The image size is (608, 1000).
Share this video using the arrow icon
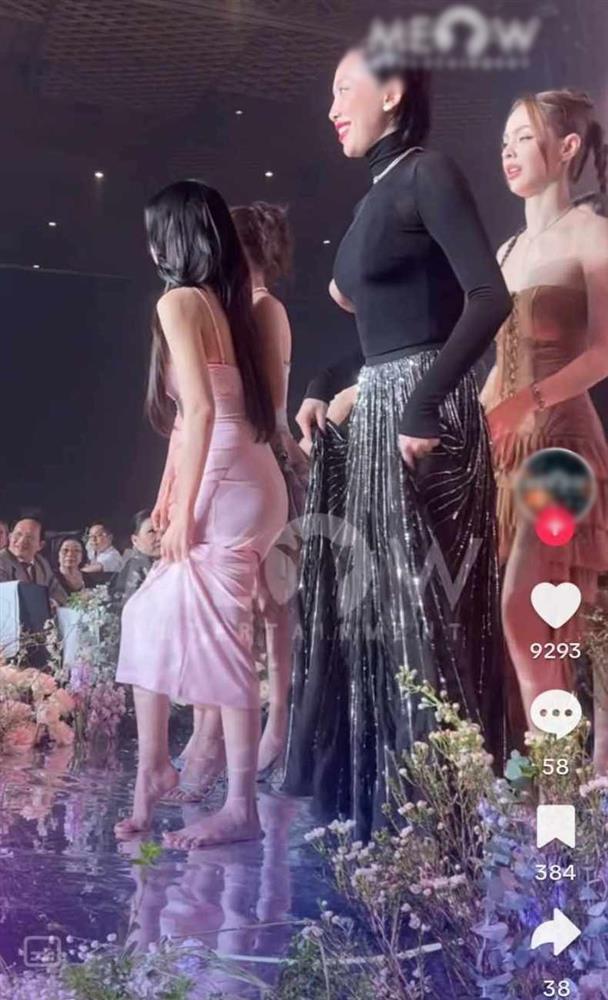[555, 933]
